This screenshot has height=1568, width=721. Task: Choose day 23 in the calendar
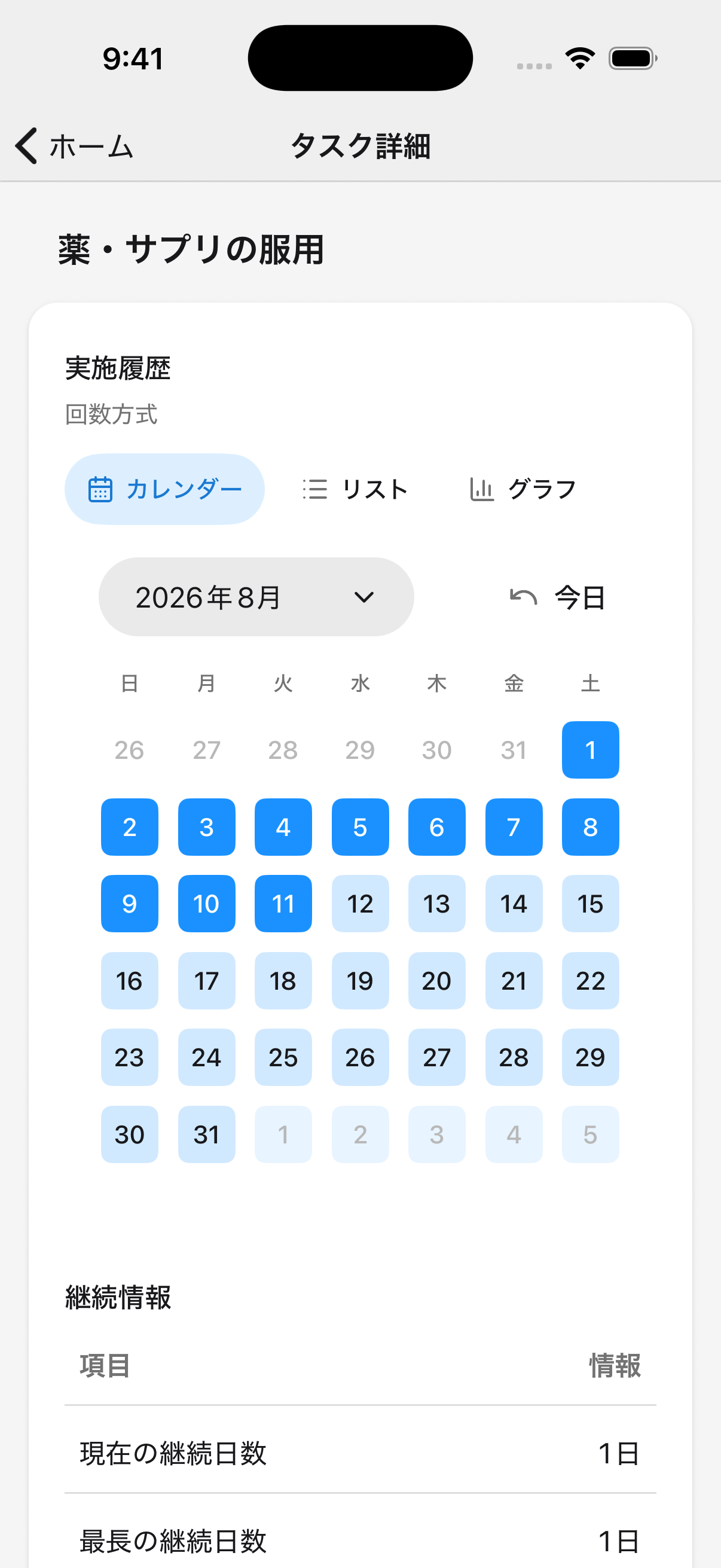click(130, 1057)
